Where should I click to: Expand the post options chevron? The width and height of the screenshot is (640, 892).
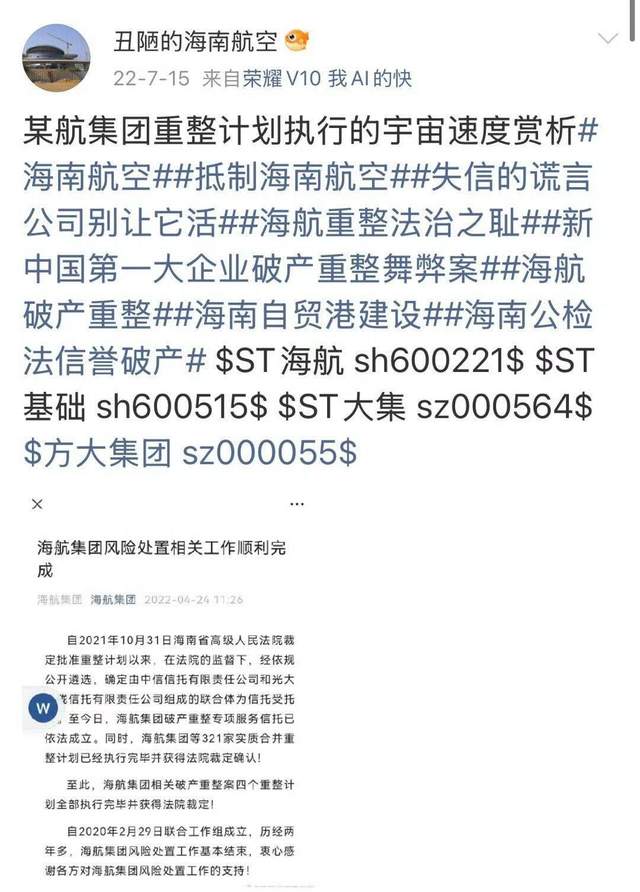tap(607, 41)
